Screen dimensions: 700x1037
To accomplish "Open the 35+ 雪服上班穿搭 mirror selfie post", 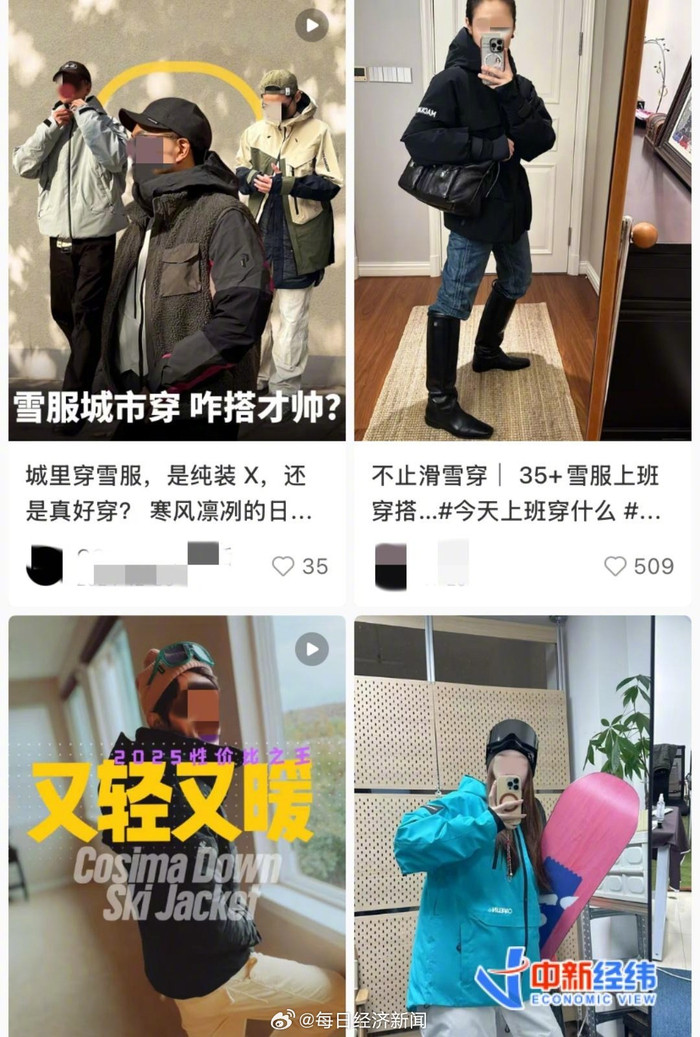I will click(522, 220).
